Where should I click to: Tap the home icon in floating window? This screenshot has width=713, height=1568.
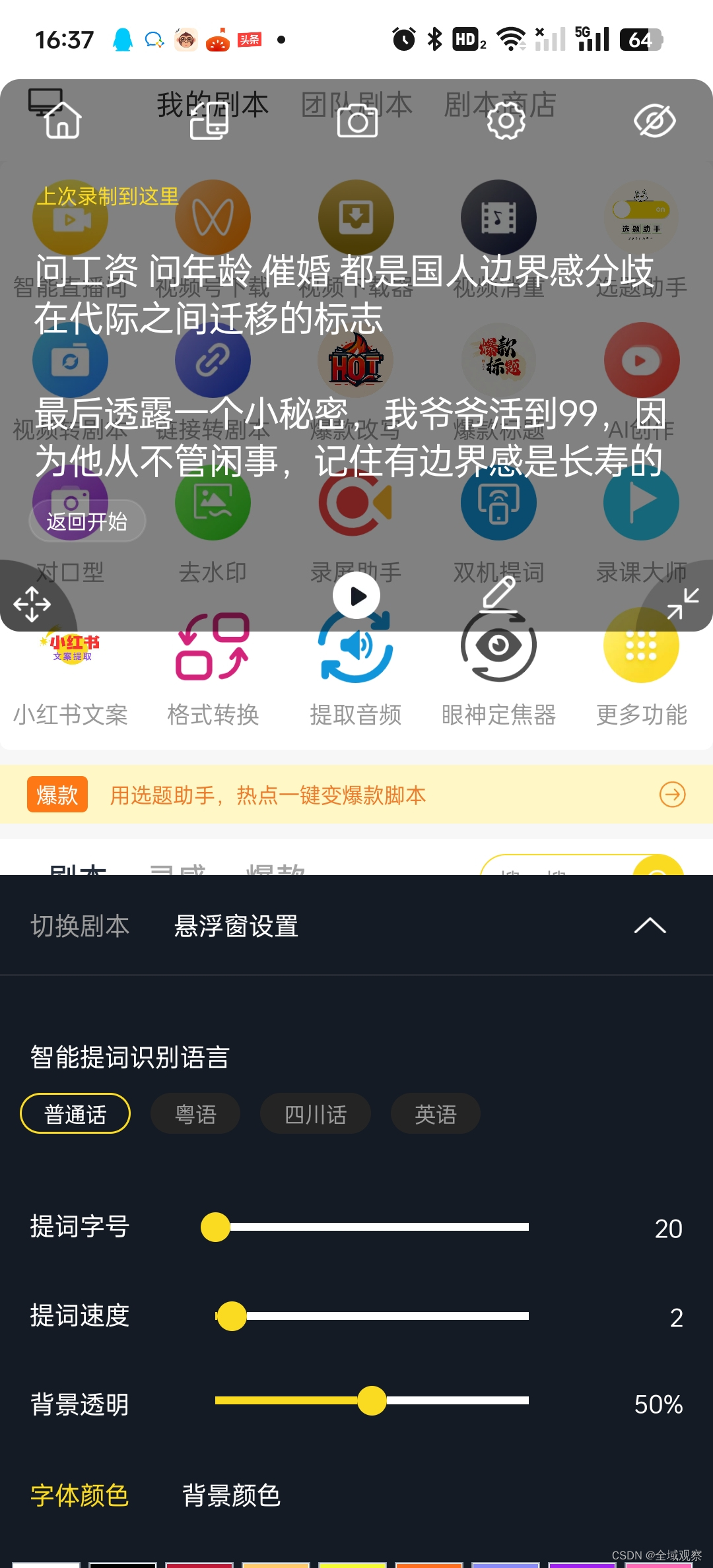[x=63, y=121]
